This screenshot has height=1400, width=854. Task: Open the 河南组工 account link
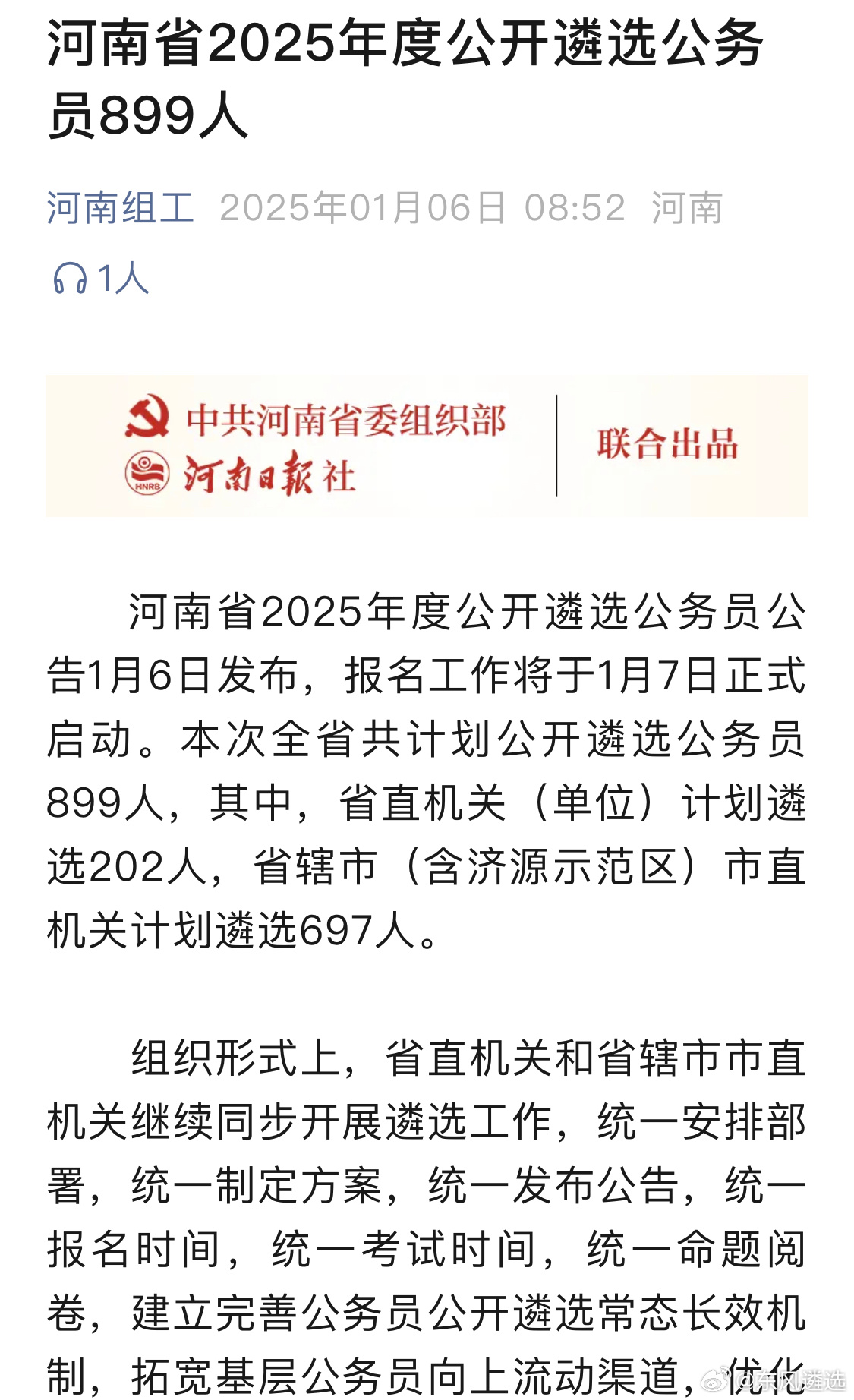(x=121, y=208)
